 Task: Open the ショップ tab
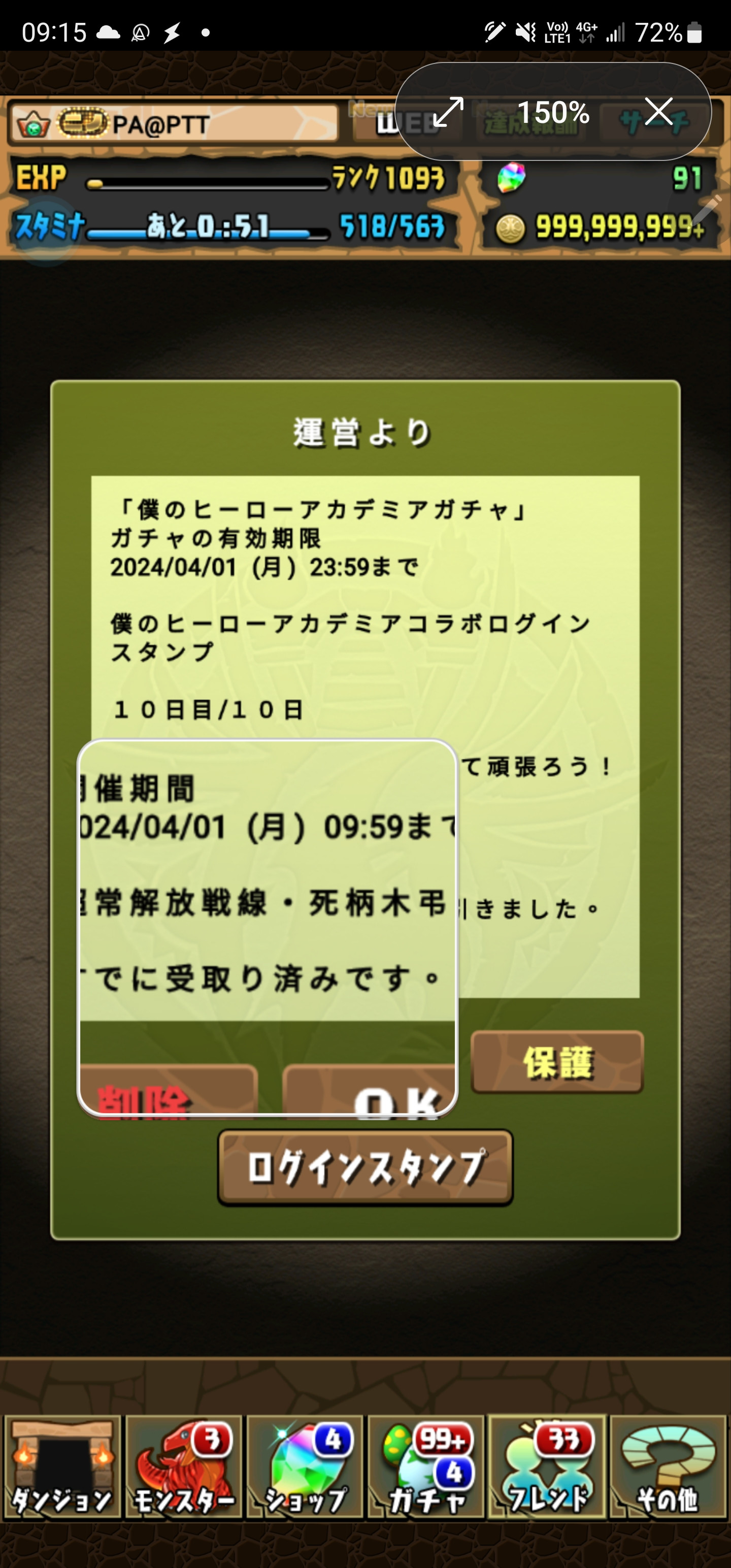(x=305, y=1467)
